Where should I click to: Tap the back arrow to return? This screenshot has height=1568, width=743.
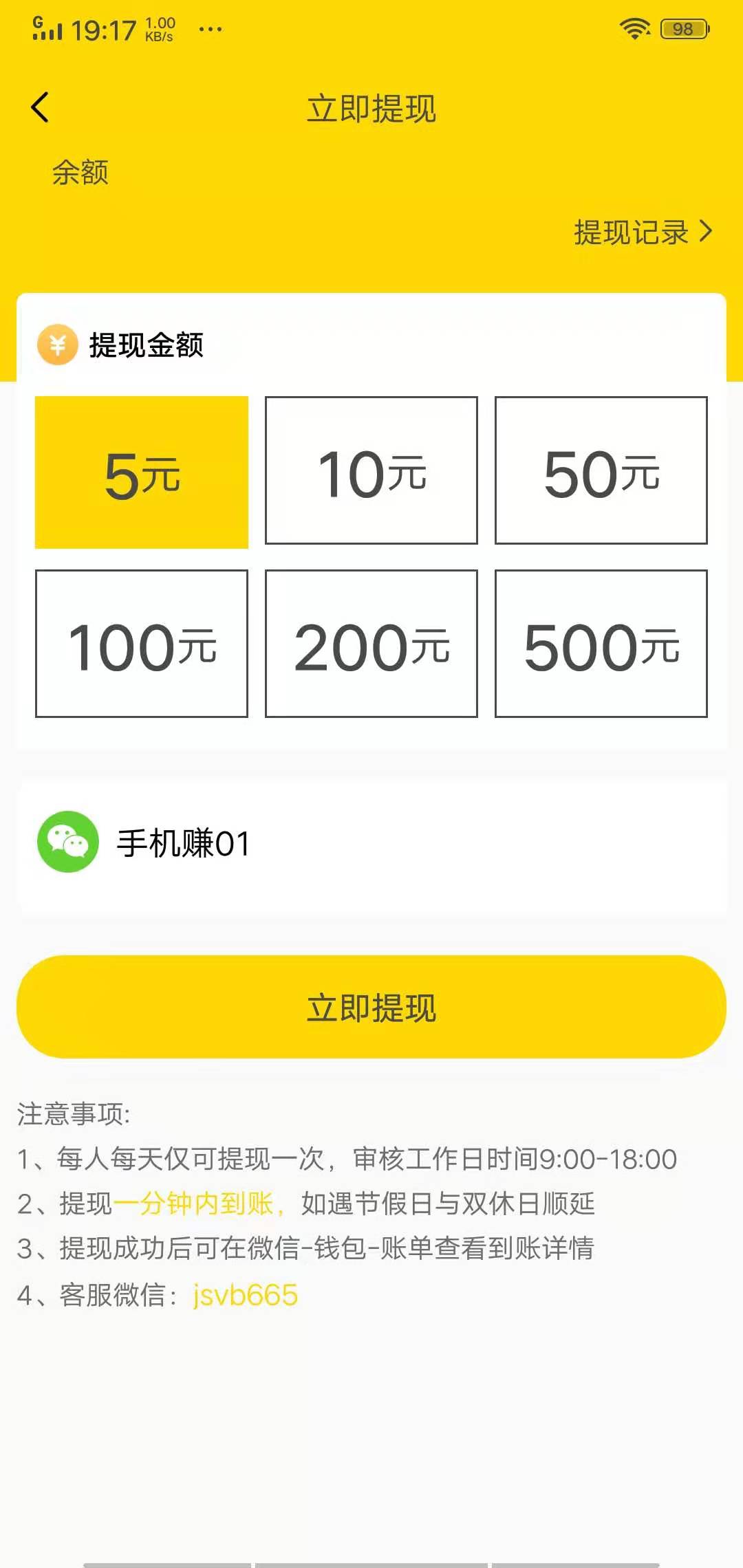pos(39,108)
